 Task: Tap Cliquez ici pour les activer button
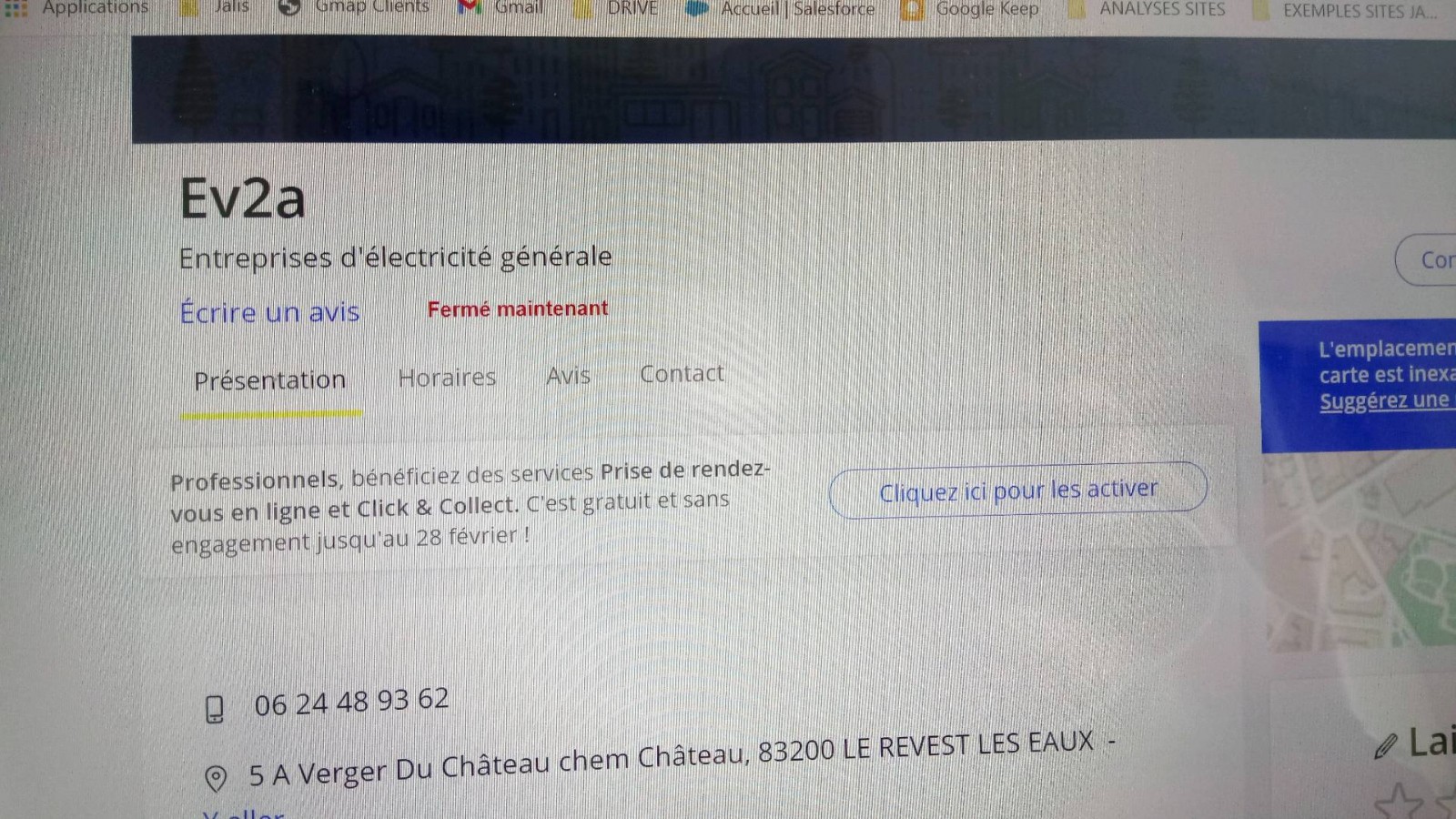[1017, 490]
